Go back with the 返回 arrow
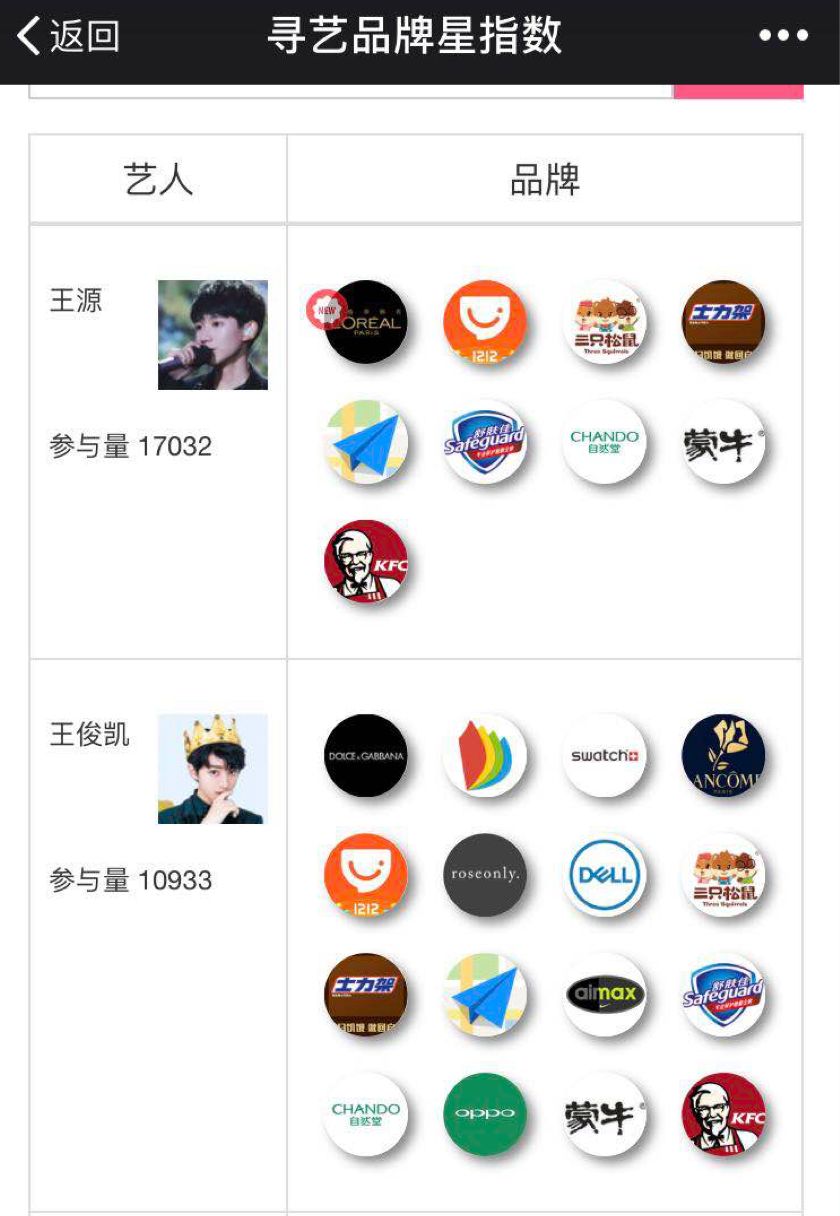 [x=68, y=37]
